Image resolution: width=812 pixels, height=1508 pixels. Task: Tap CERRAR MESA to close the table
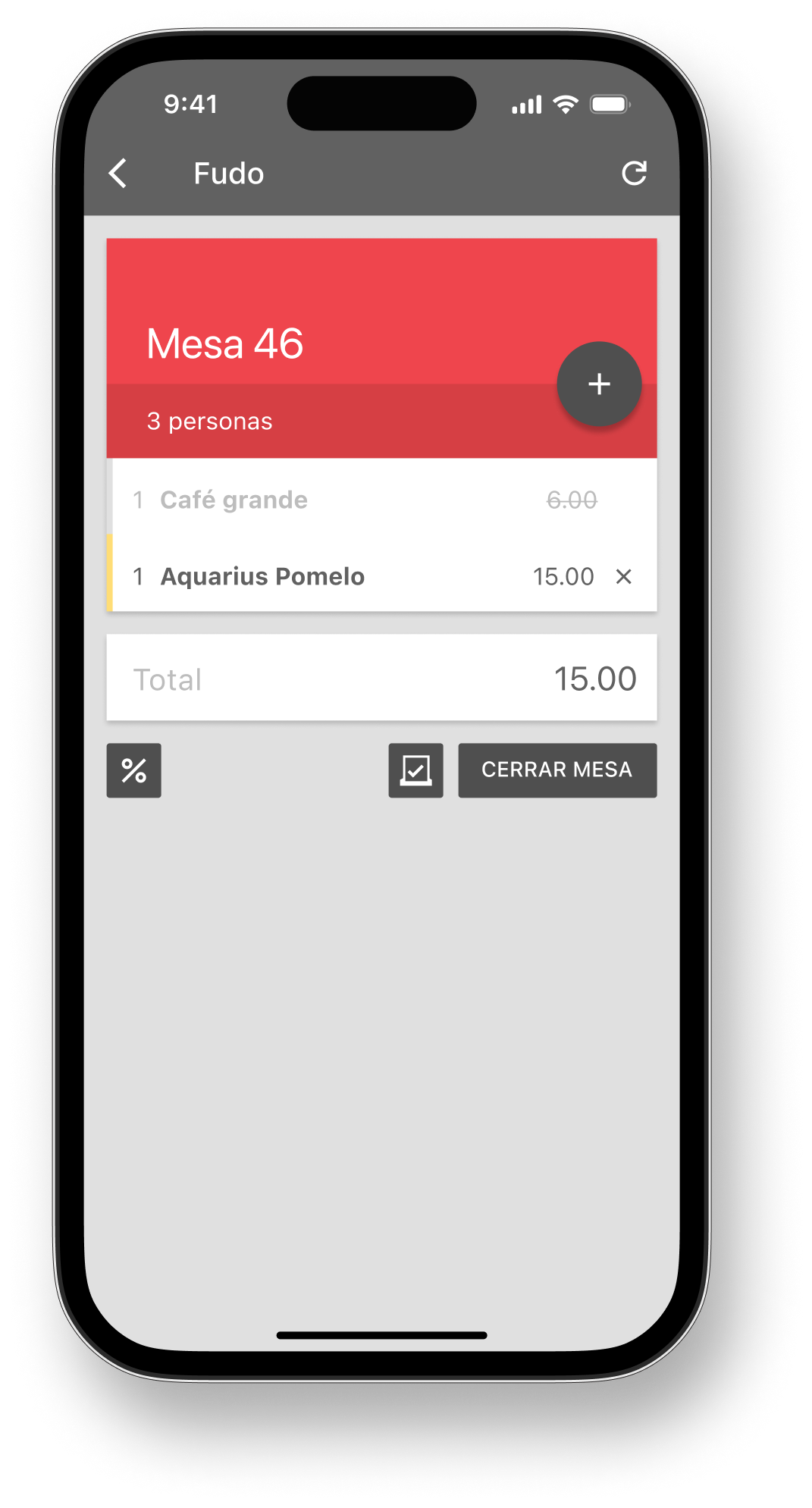click(556, 770)
